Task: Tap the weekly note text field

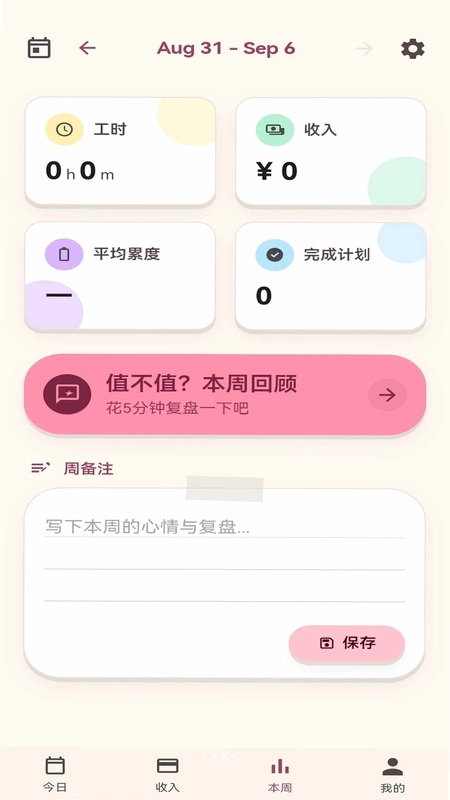Action: pos(224,561)
